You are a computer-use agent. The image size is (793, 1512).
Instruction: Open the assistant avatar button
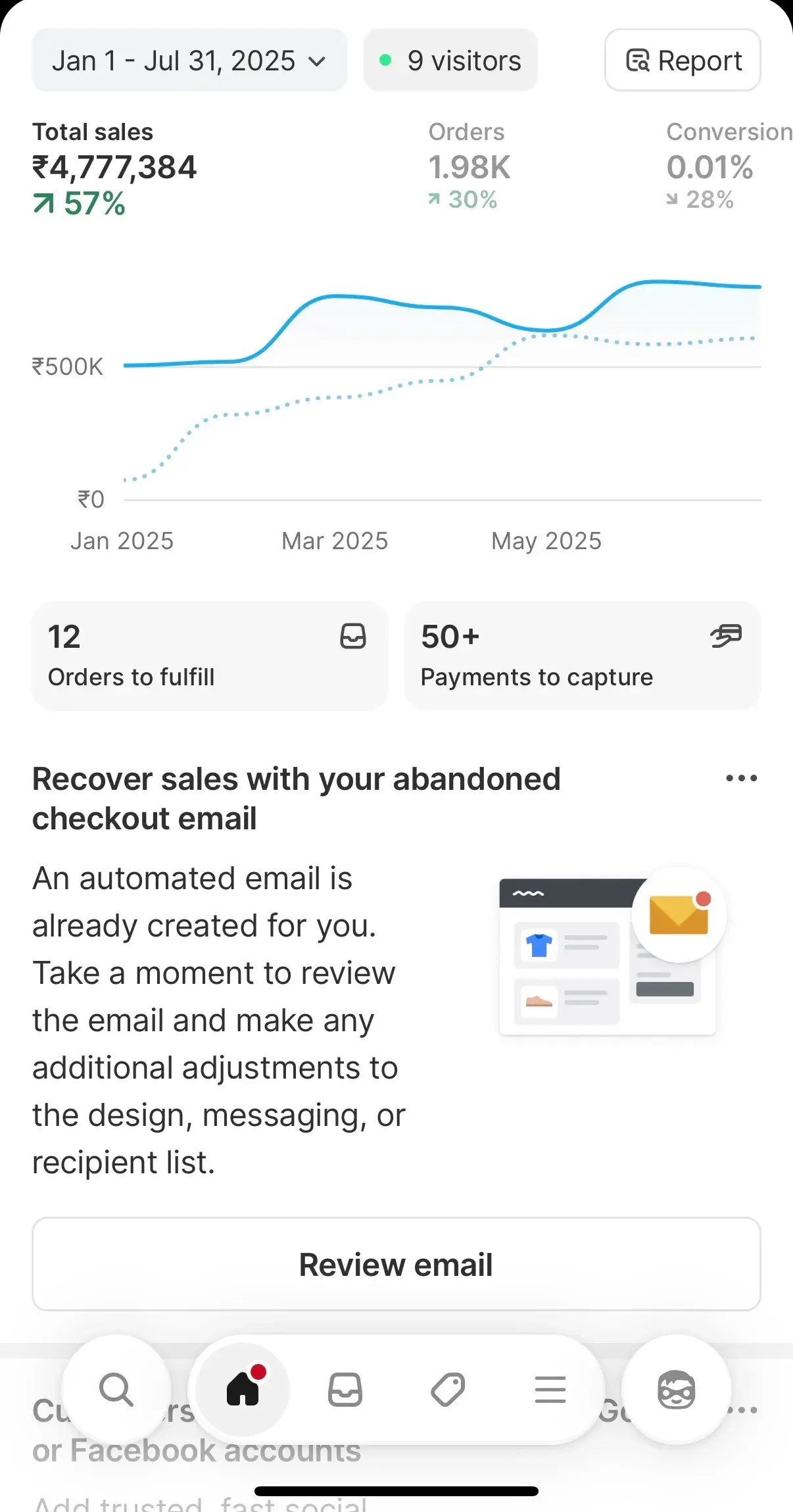click(676, 1390)
